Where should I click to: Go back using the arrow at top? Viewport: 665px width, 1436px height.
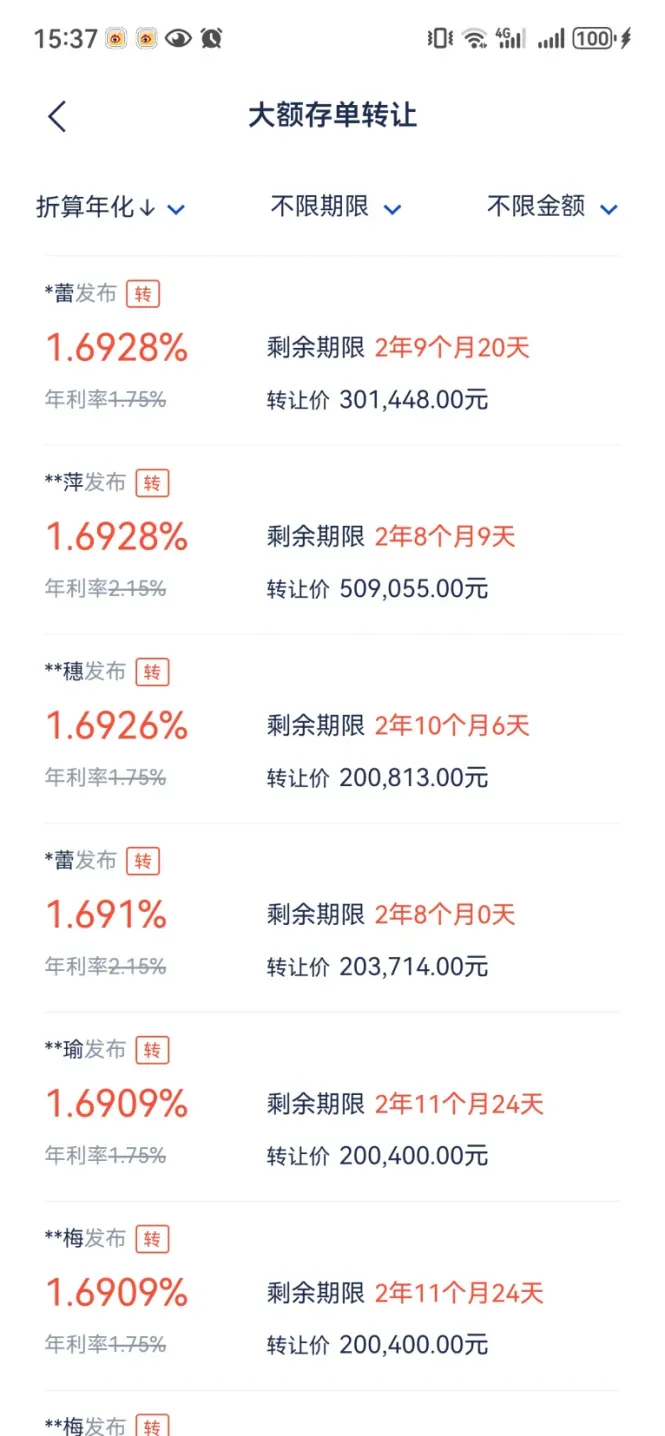(x=57, y=116)
